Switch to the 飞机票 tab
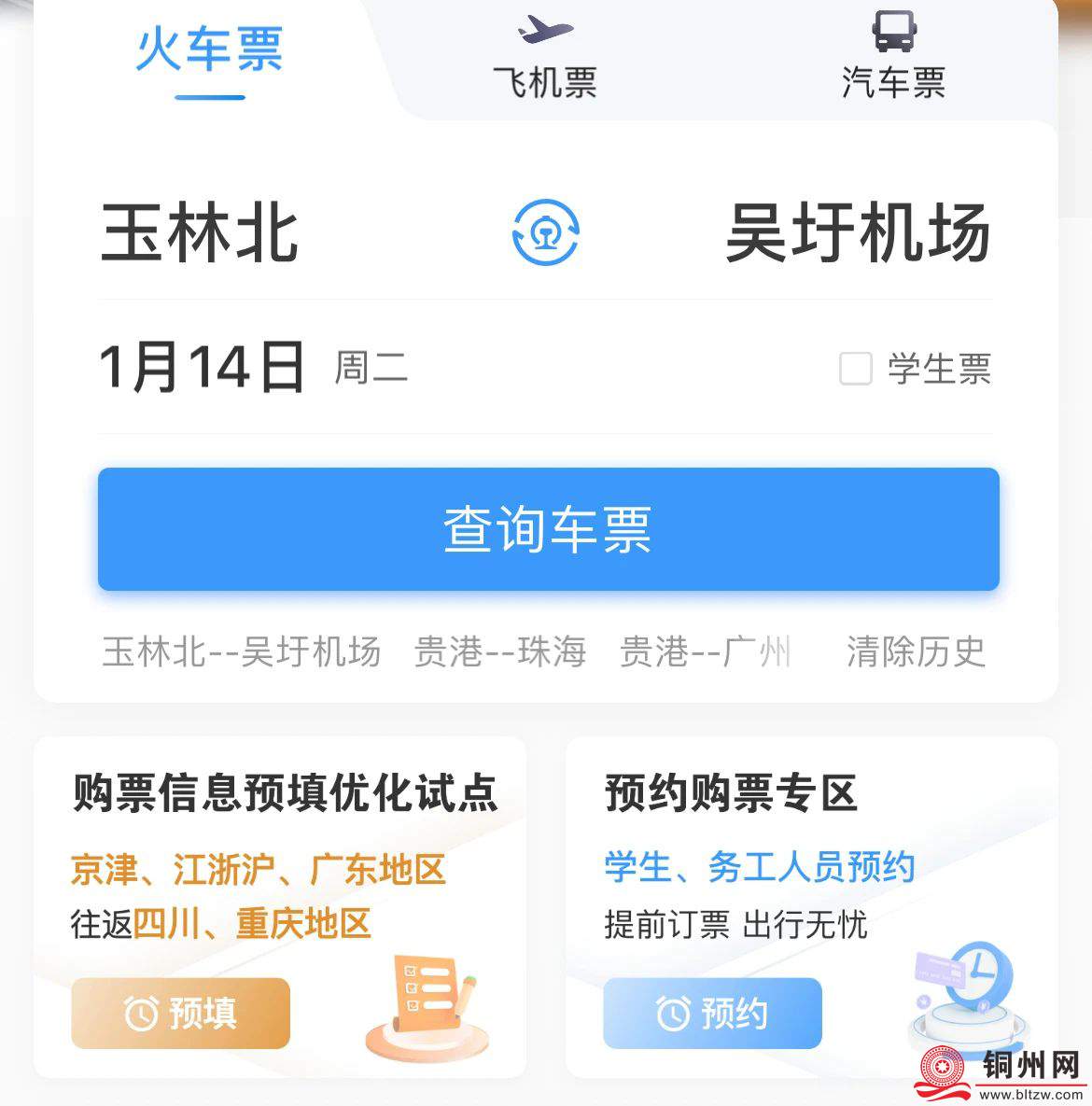Screen dimensions: 1092x1106 click(x=545, y=58)
